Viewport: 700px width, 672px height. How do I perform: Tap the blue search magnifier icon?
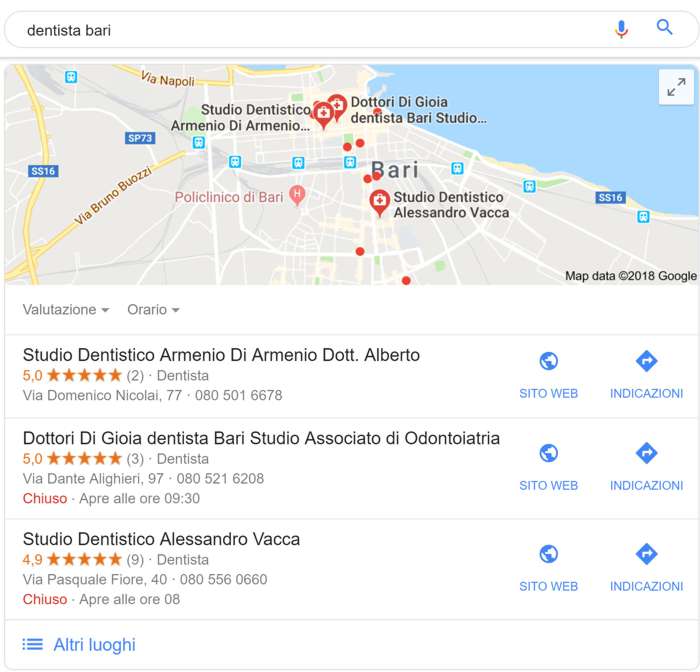(x=665, y=28)
